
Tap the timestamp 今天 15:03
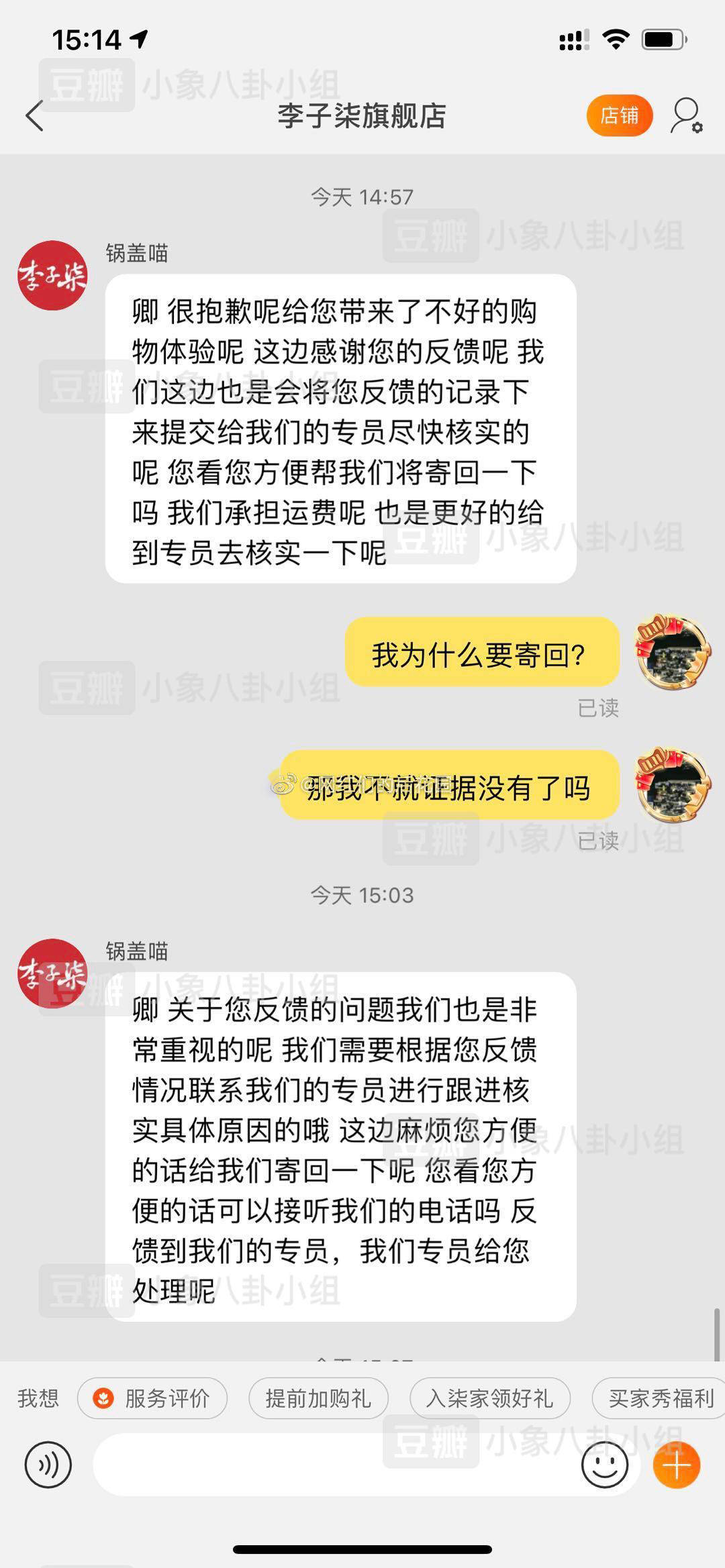point(362,894)
